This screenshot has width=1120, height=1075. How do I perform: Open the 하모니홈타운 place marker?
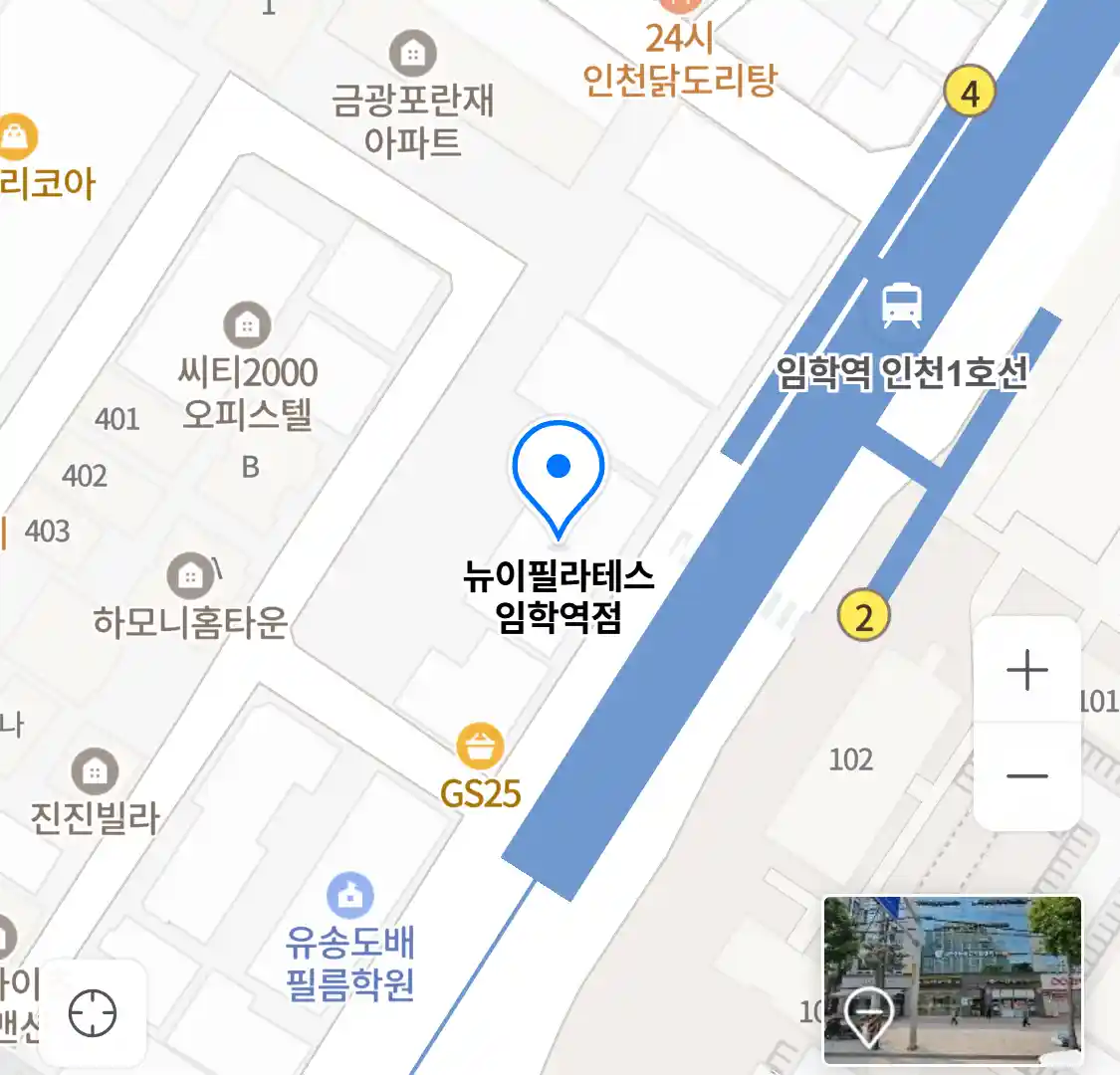190,575
